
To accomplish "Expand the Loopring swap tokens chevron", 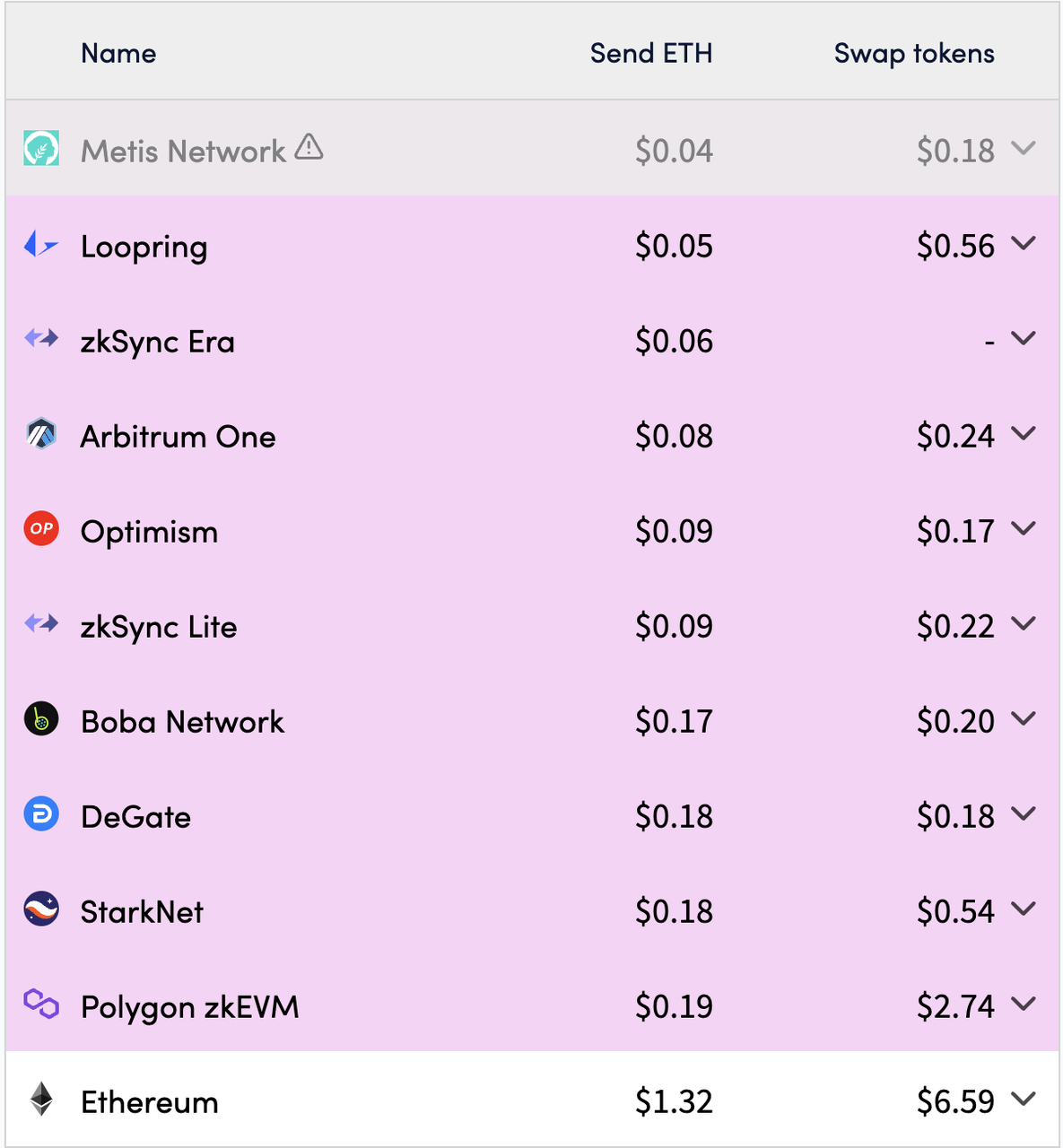I will [x=1023, y=244].
